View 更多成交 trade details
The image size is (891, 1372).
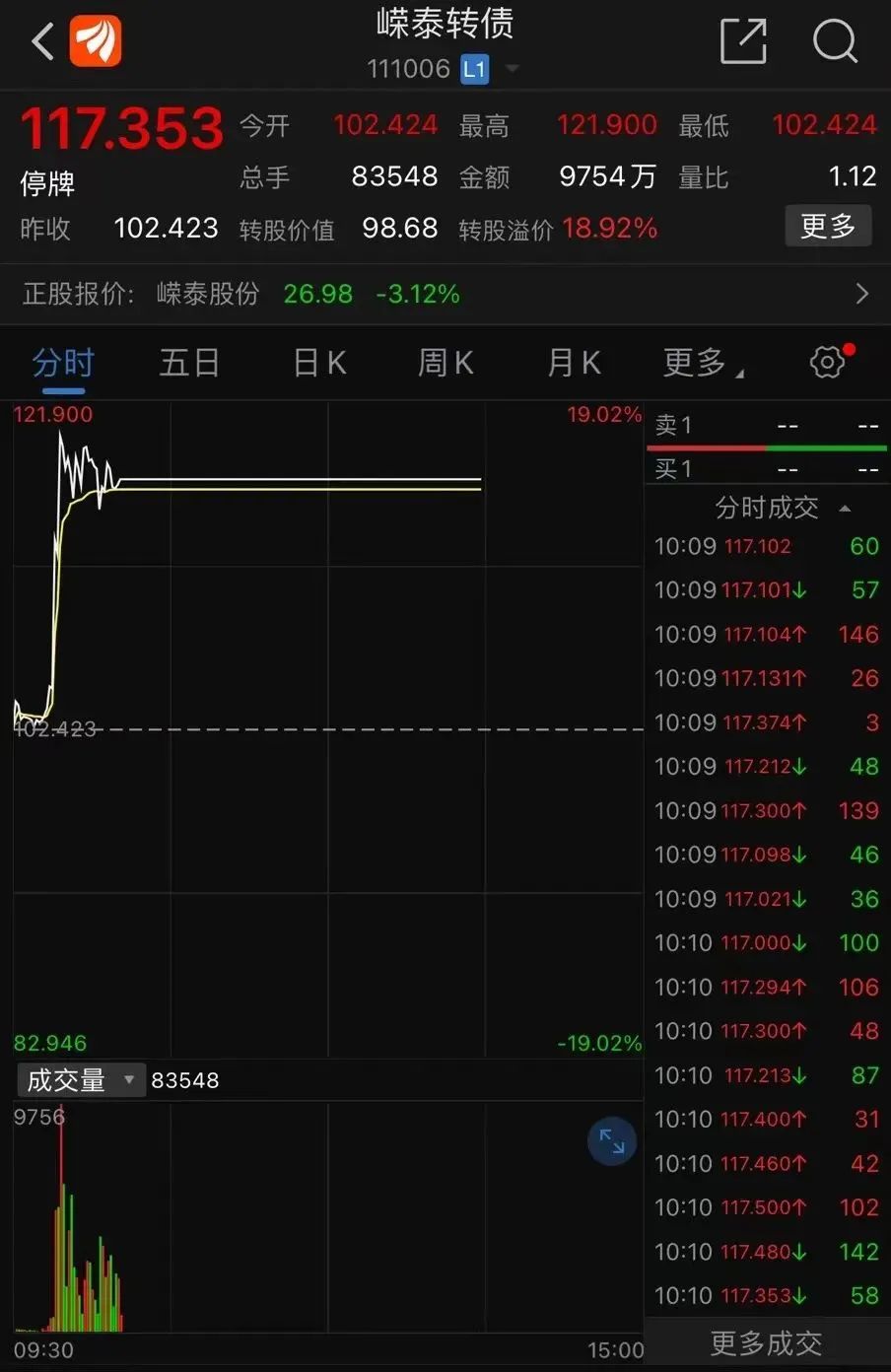[x=766, y=1342]
